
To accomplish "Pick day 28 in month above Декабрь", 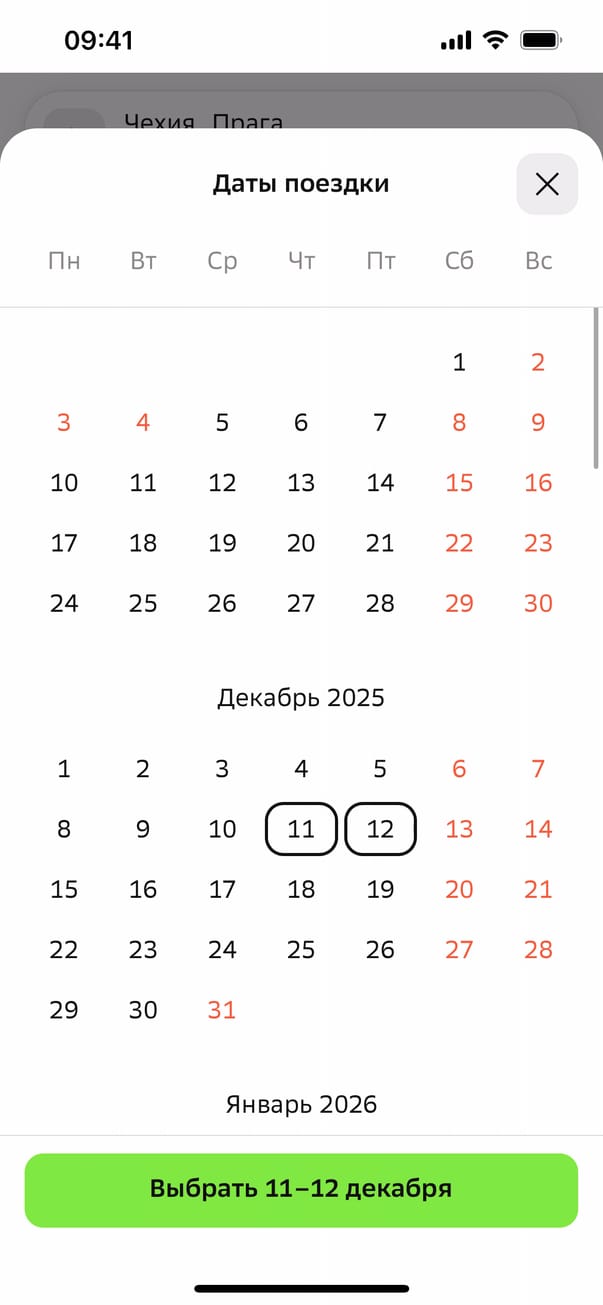I will point(380,603).
